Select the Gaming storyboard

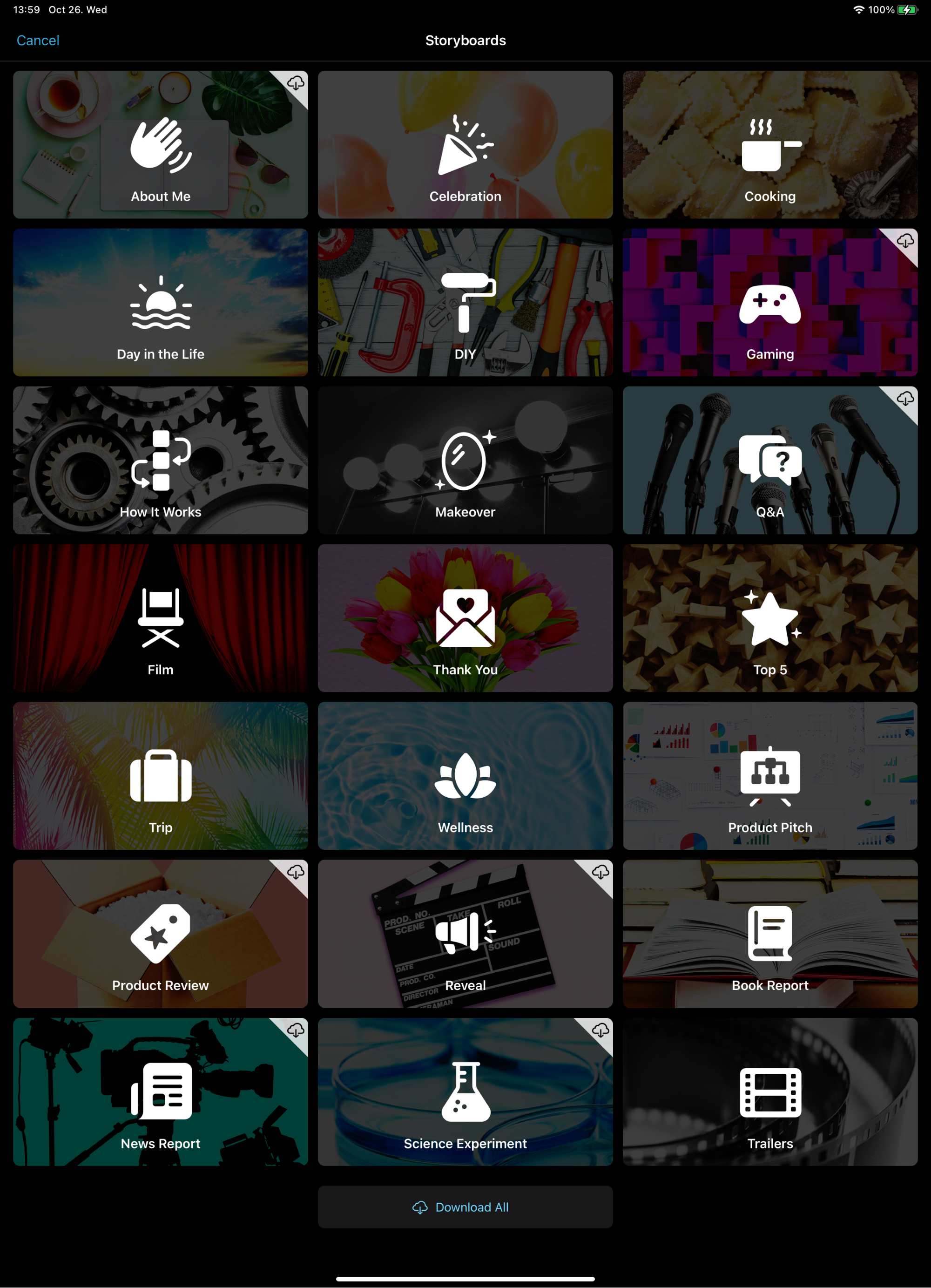(770, 303)
